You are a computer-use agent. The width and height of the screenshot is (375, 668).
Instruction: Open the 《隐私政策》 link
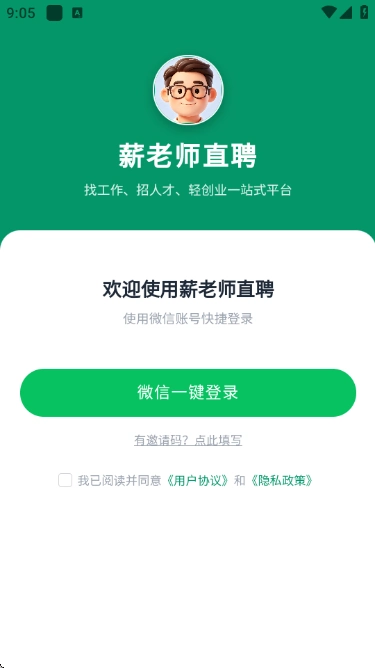[281, 481]
